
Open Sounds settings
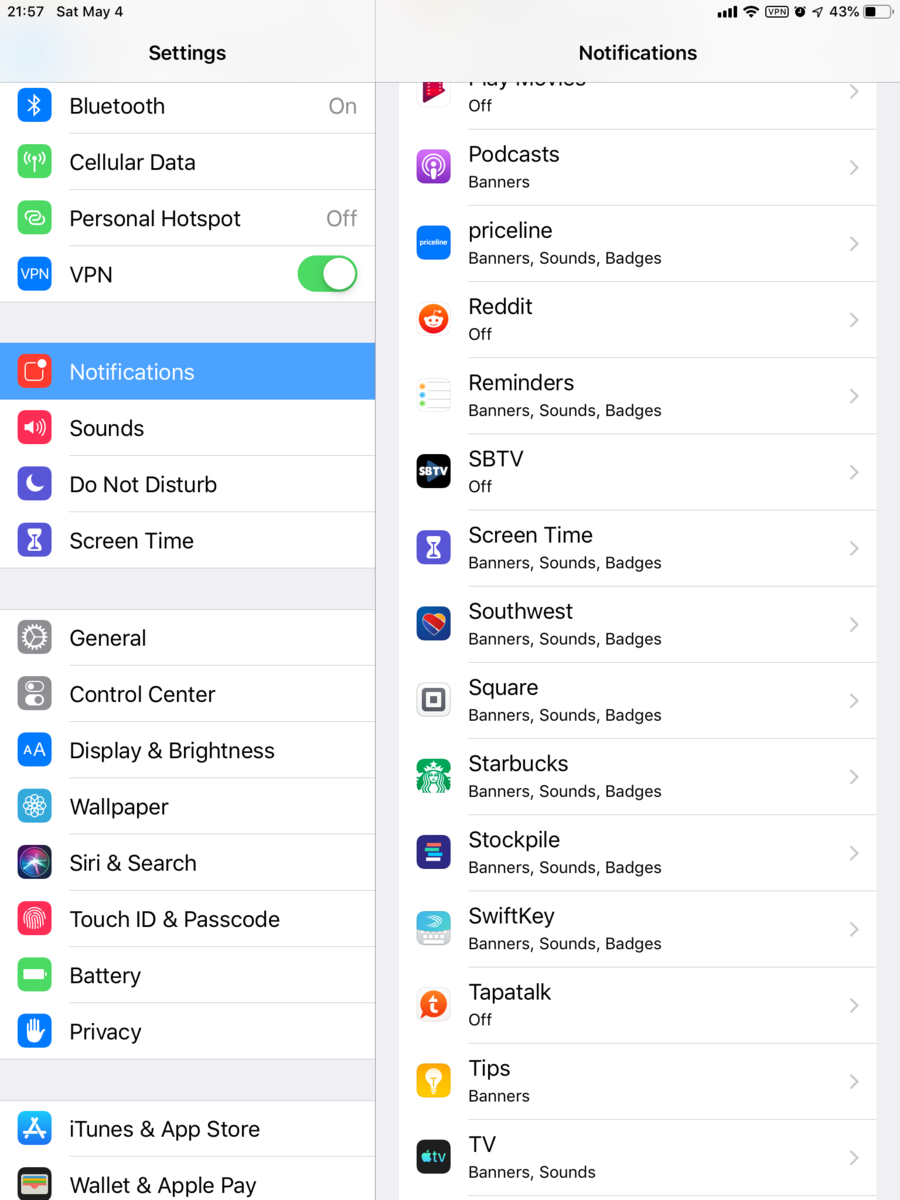pos(187,428)
